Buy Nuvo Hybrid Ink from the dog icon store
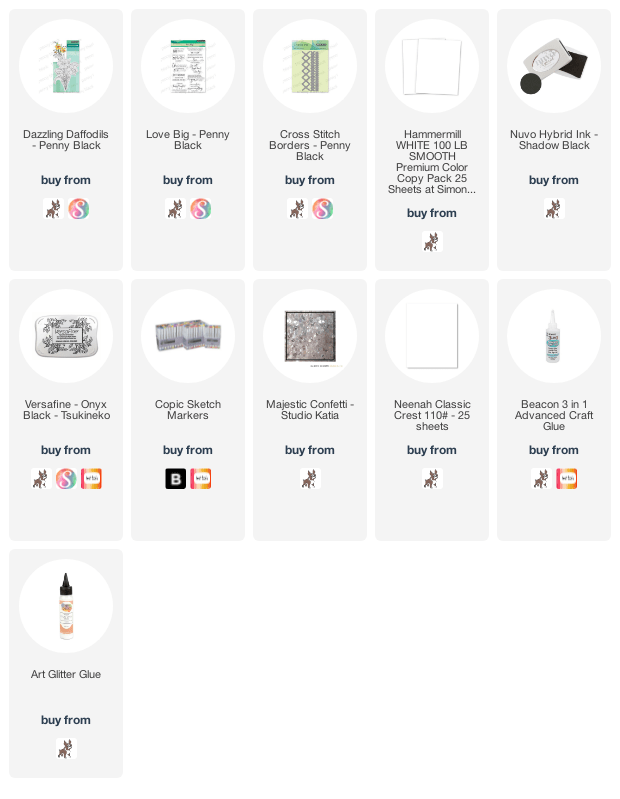 [553, 209]
